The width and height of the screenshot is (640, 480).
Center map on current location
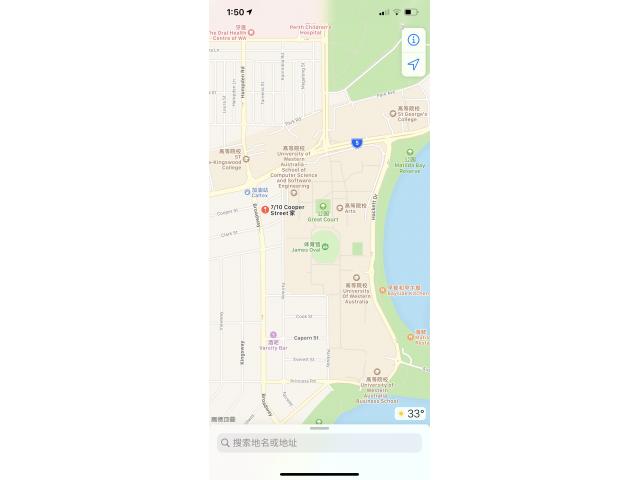(x=413, y=64)
